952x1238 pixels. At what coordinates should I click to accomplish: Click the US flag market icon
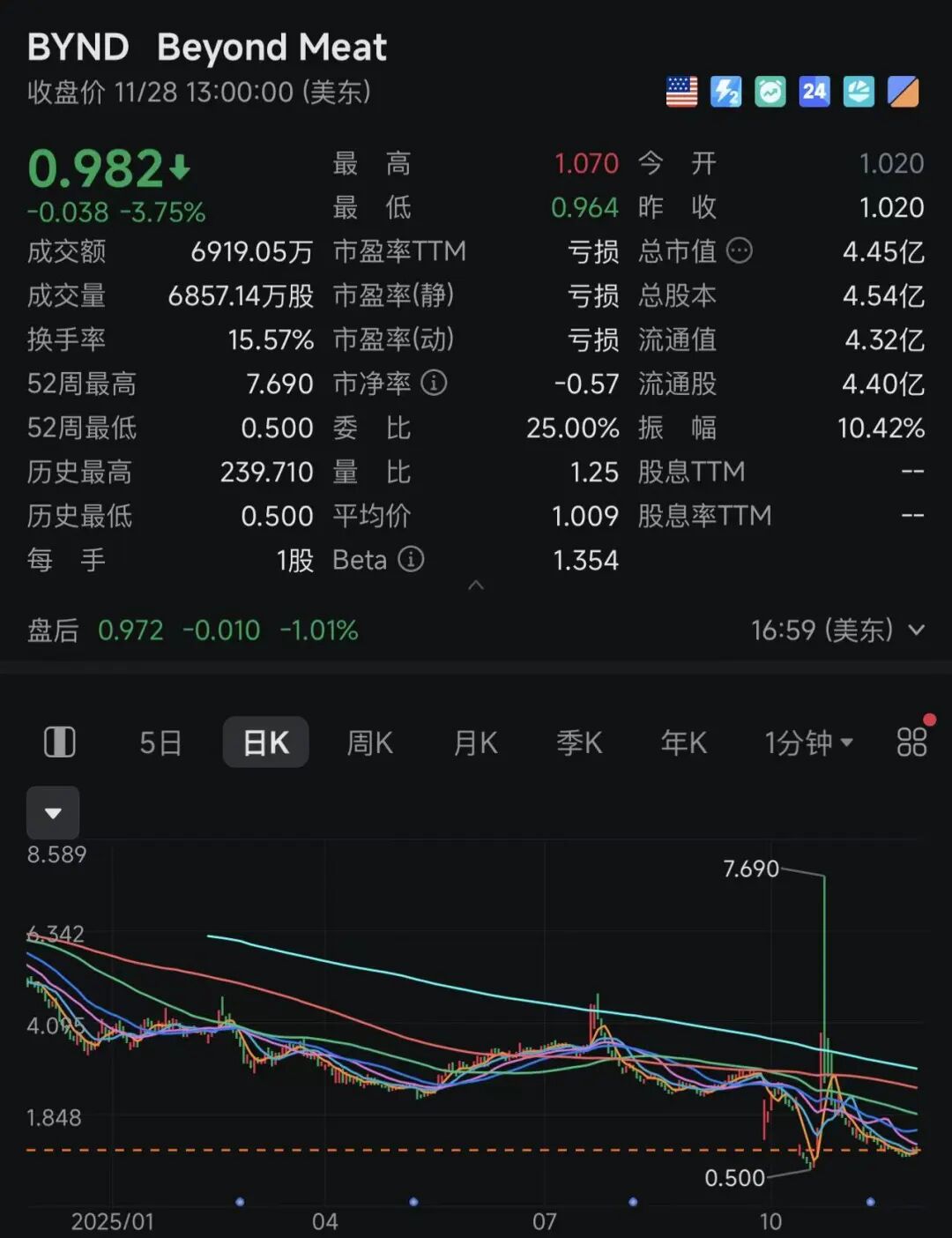pos(681,92)
